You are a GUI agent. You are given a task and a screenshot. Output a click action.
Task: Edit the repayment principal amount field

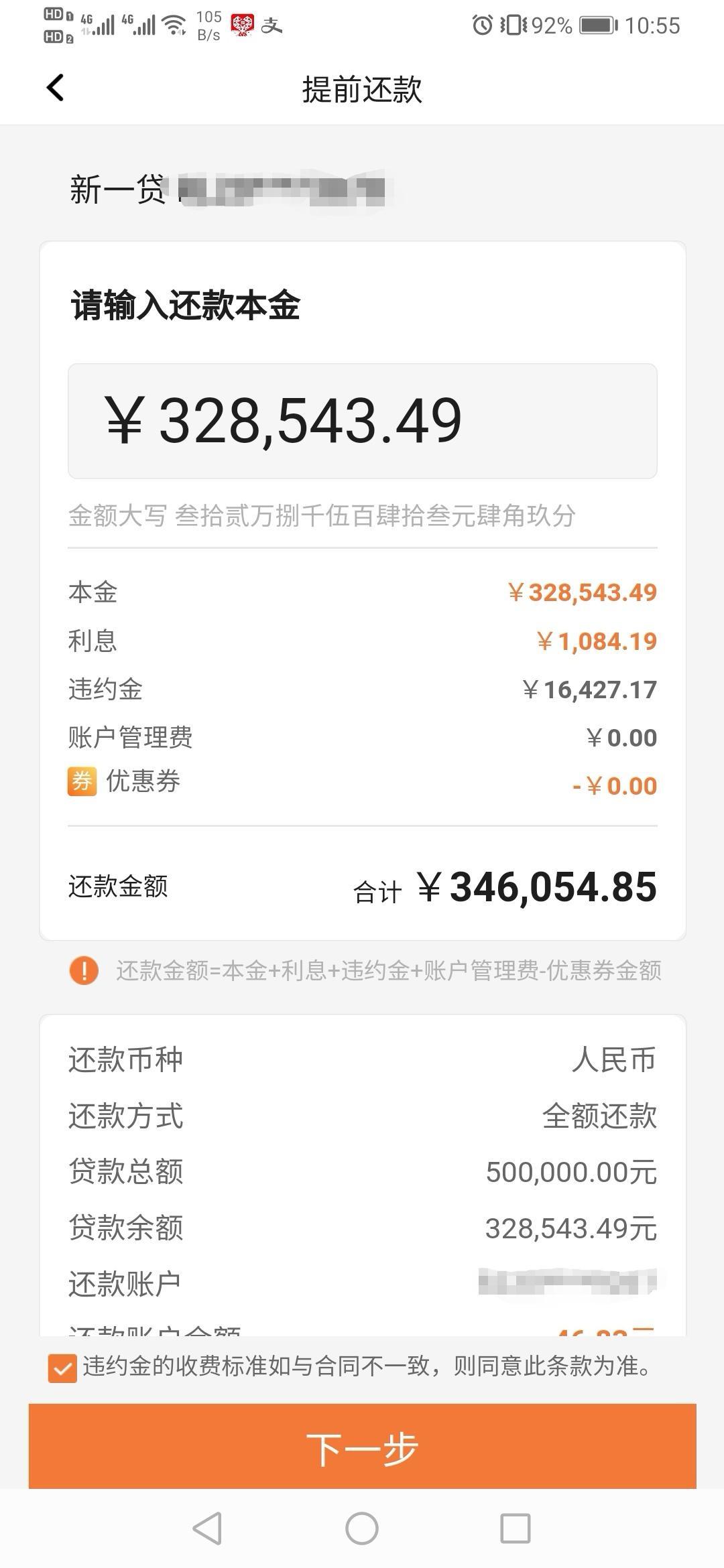(x=362, y=421)
